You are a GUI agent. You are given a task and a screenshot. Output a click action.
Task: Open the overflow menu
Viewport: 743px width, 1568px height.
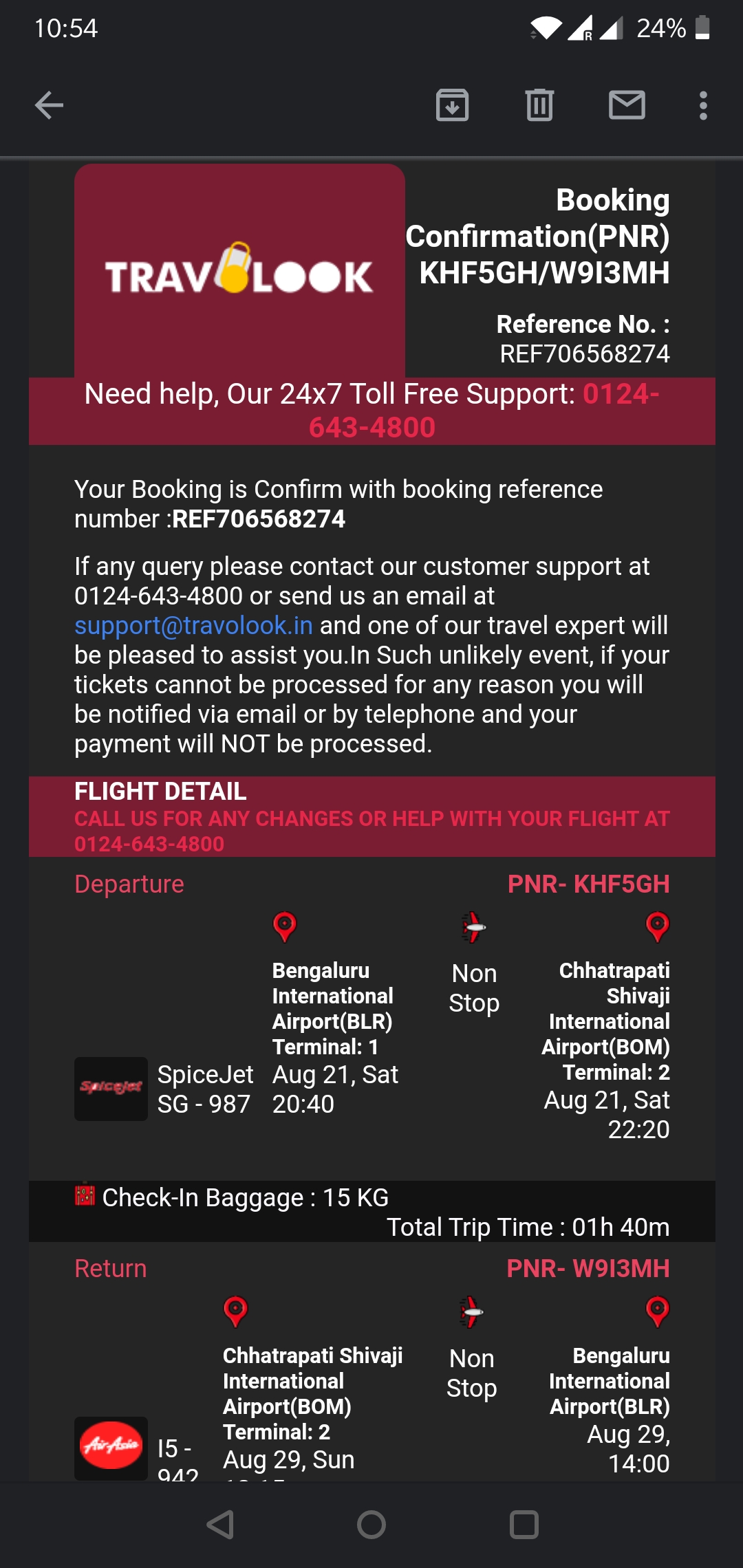pos(702,105)
